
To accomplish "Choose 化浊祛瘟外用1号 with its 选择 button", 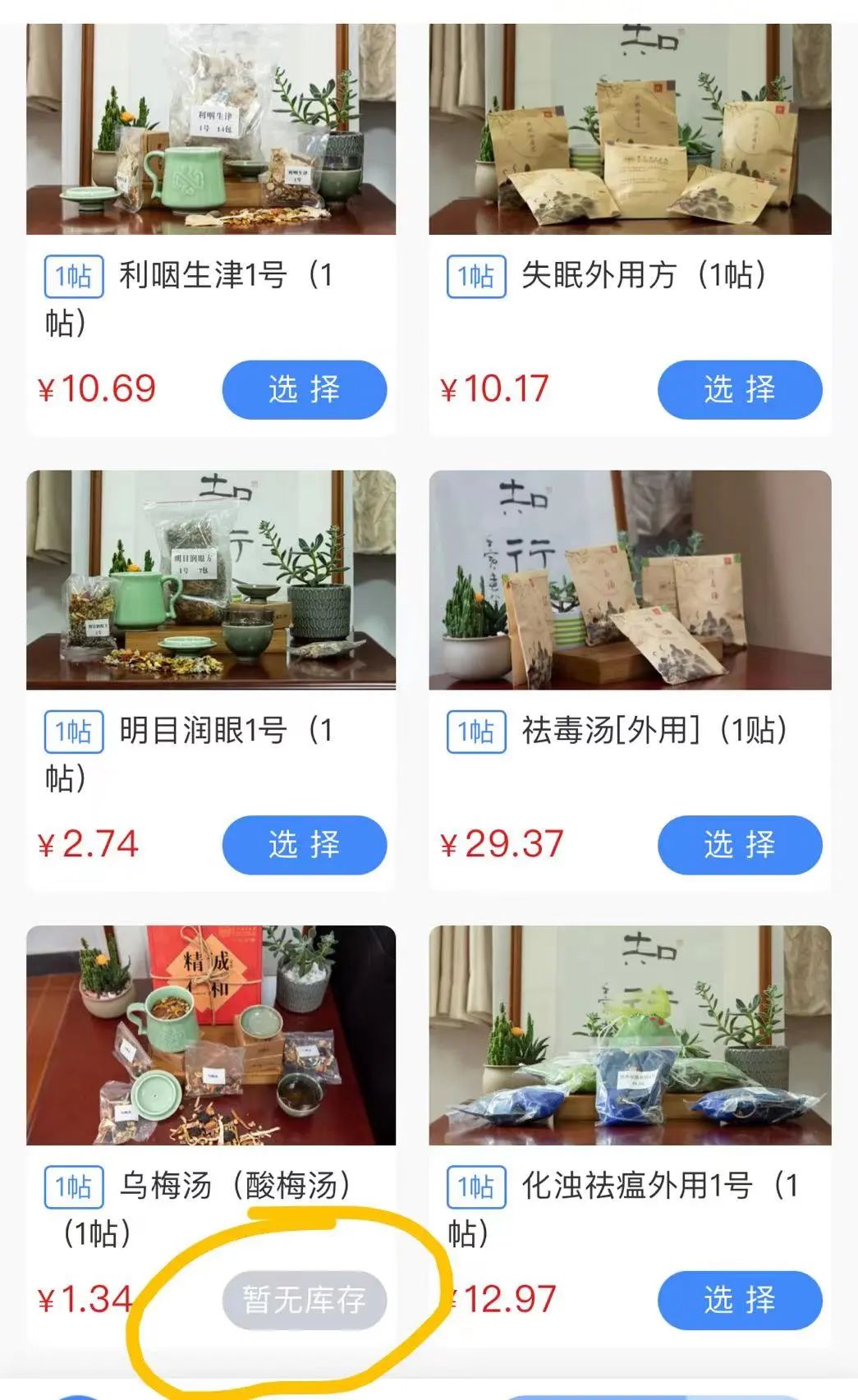I will point(739,1300).
